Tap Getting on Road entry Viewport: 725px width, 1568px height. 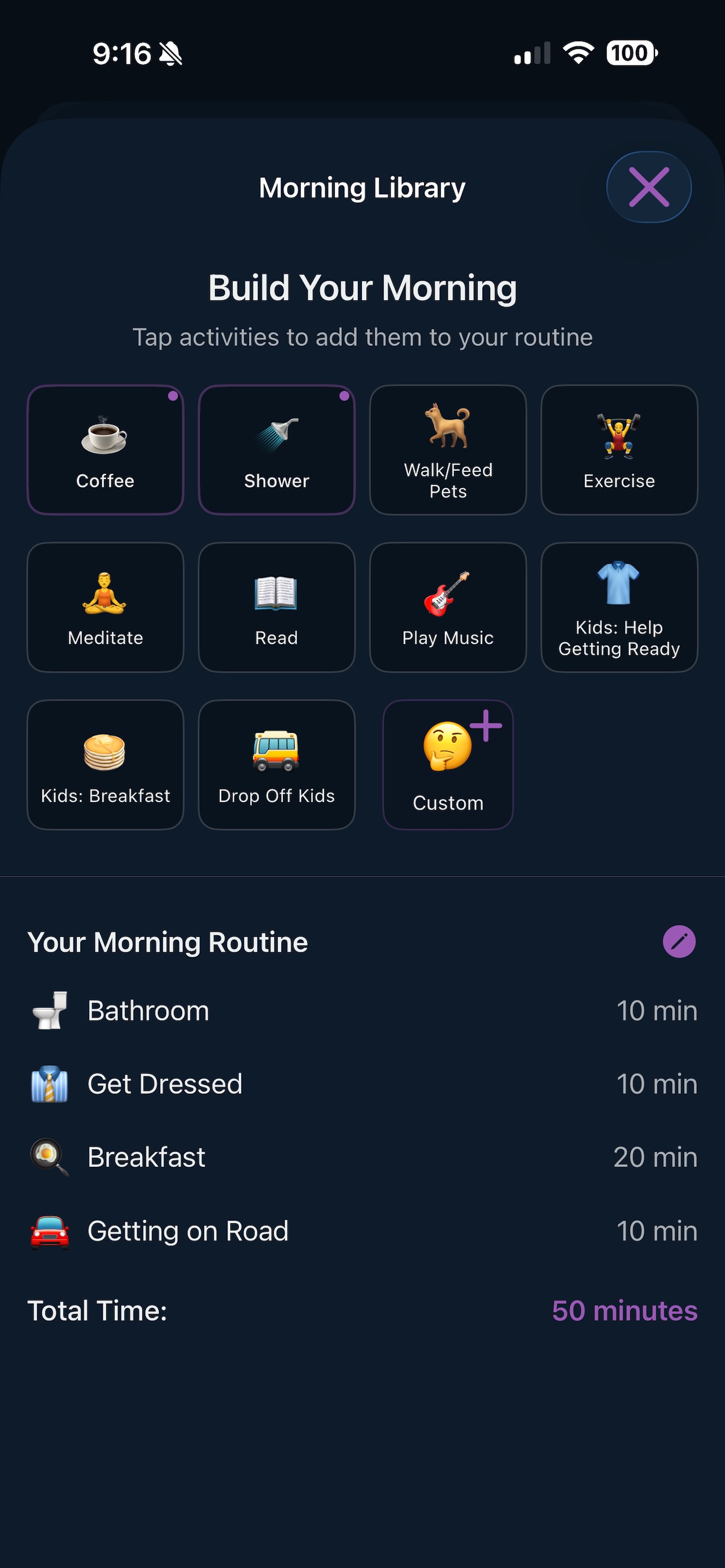pyautogui.click(x=187, y=1230)
